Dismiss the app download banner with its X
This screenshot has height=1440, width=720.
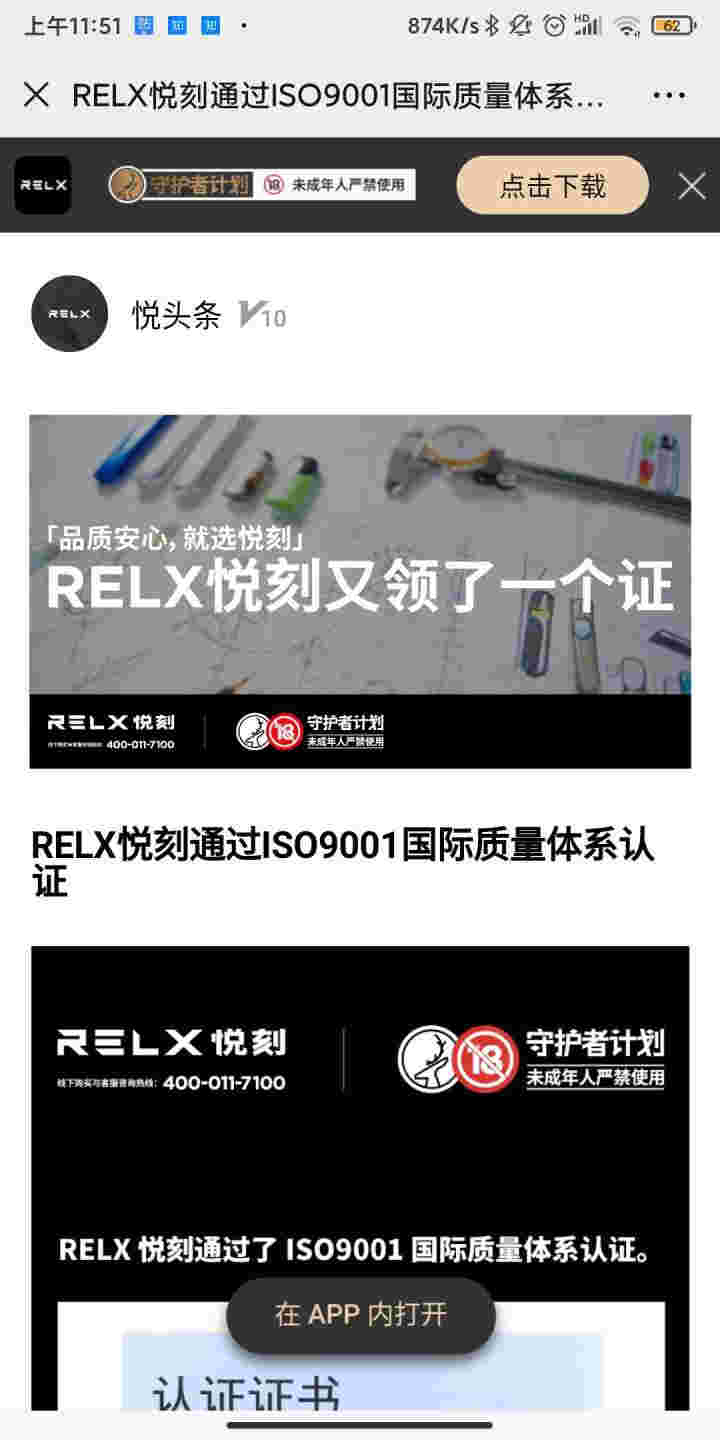pos(689,184)
